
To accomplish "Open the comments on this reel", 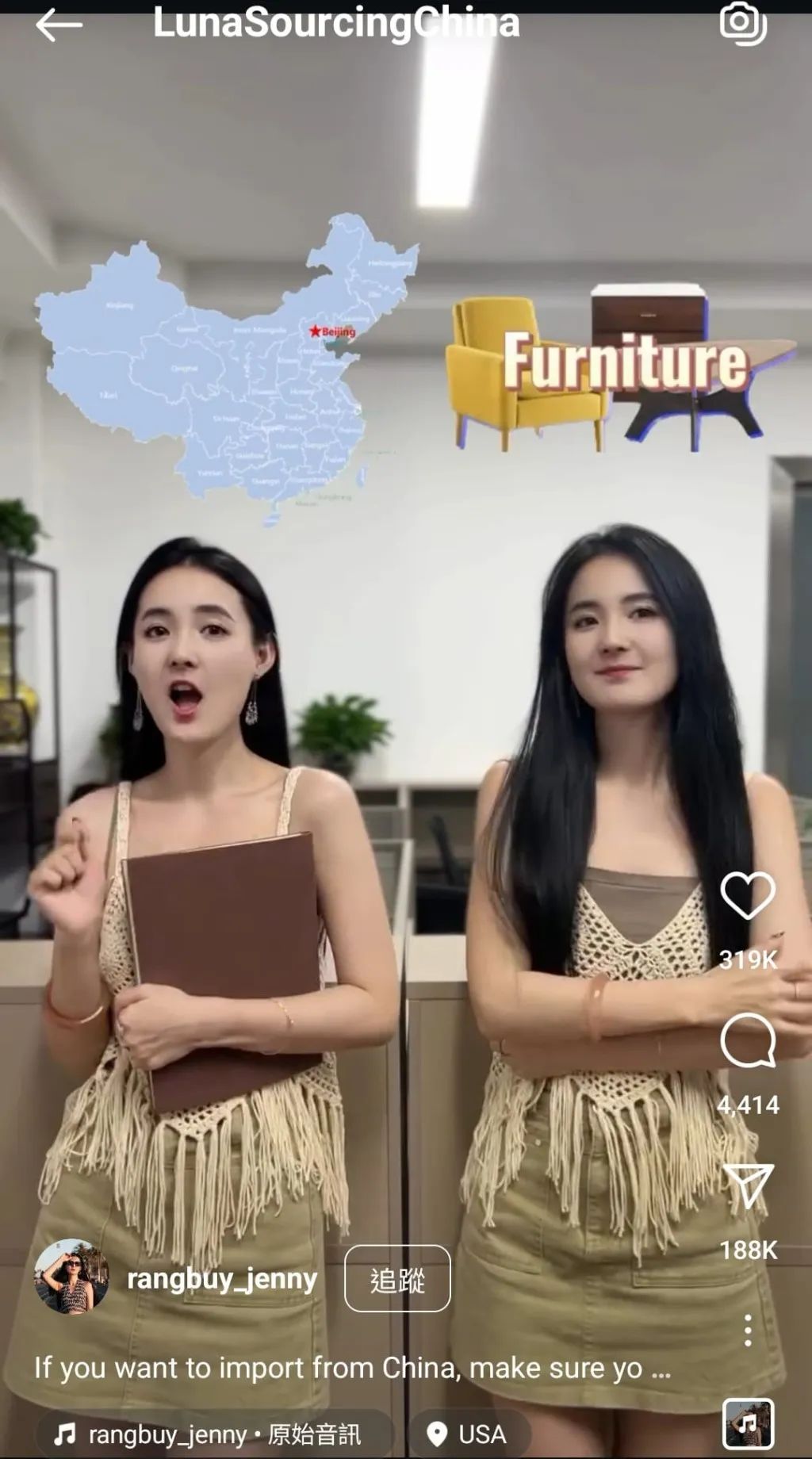I will tap(747, 1040).
